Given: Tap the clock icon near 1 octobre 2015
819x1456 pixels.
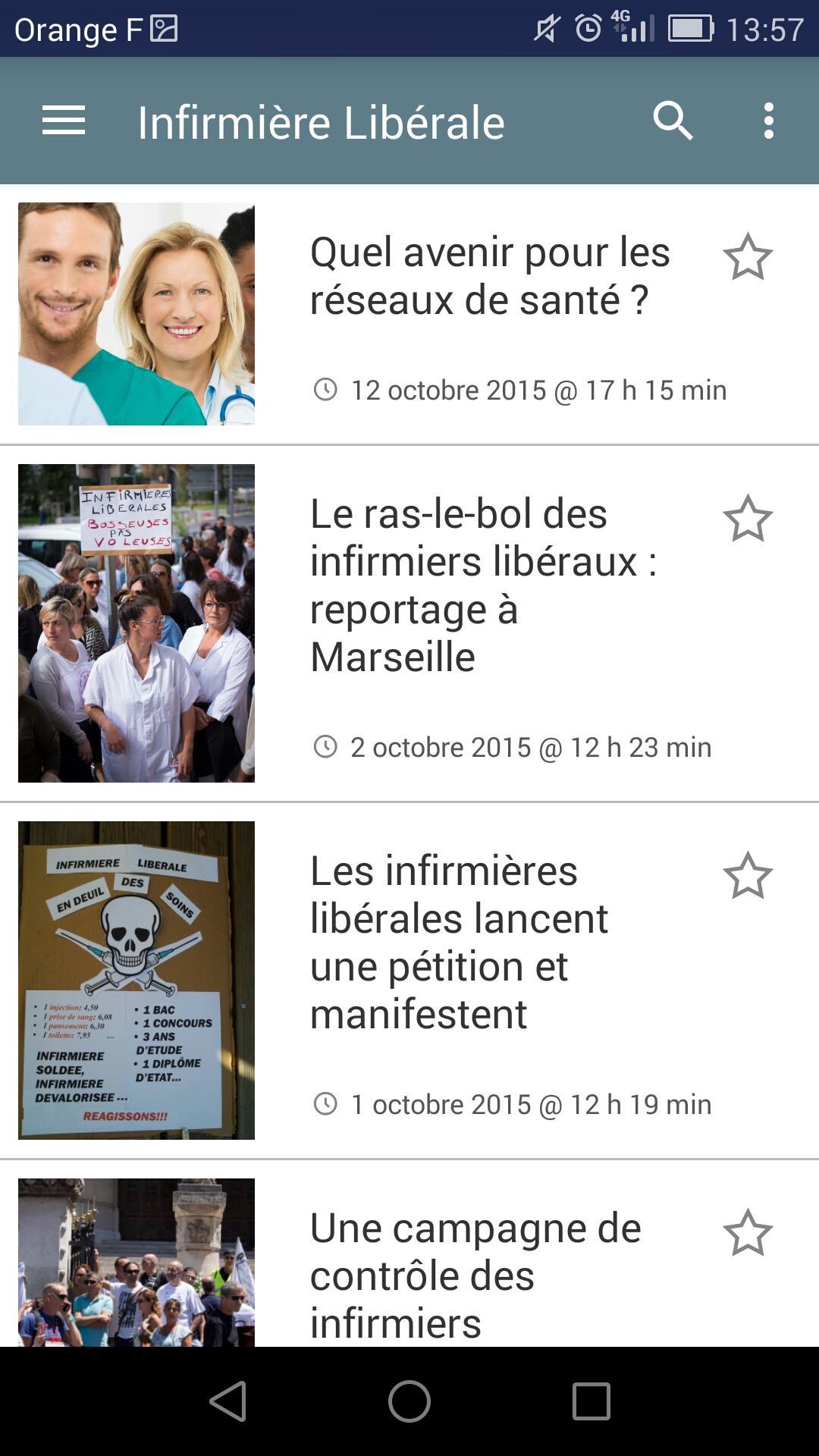Looking at the screenshot, I should [325, 1105].
